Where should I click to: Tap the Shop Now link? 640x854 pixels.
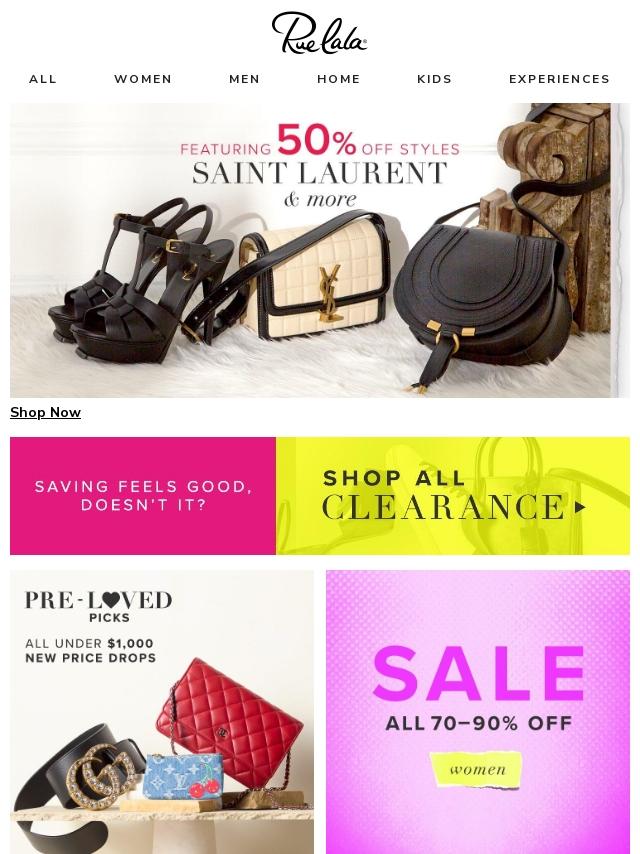coord(46,413)
